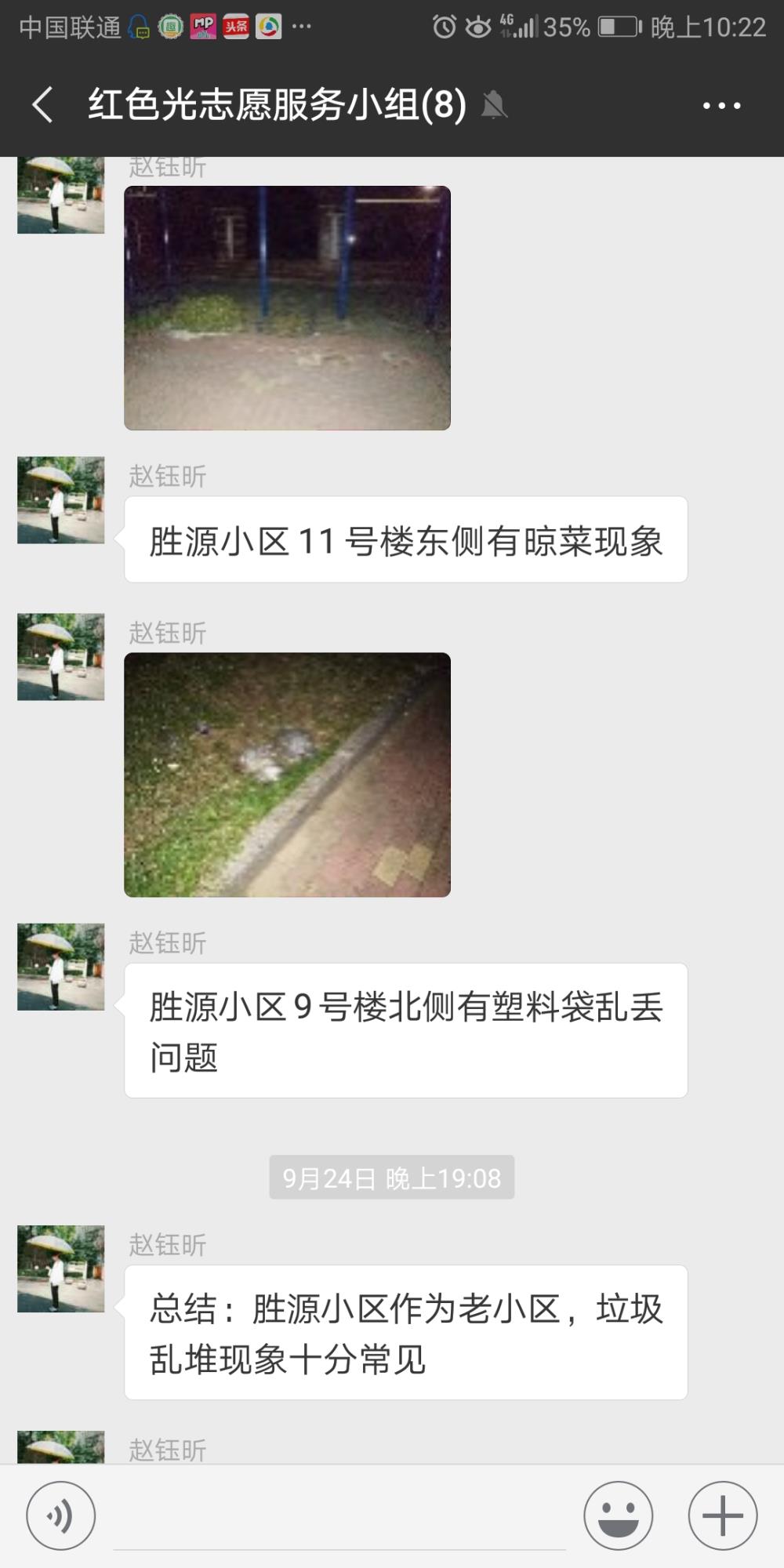View the night photo with blue poles
Screen dimensions: 784x1568
click(288, 308)
